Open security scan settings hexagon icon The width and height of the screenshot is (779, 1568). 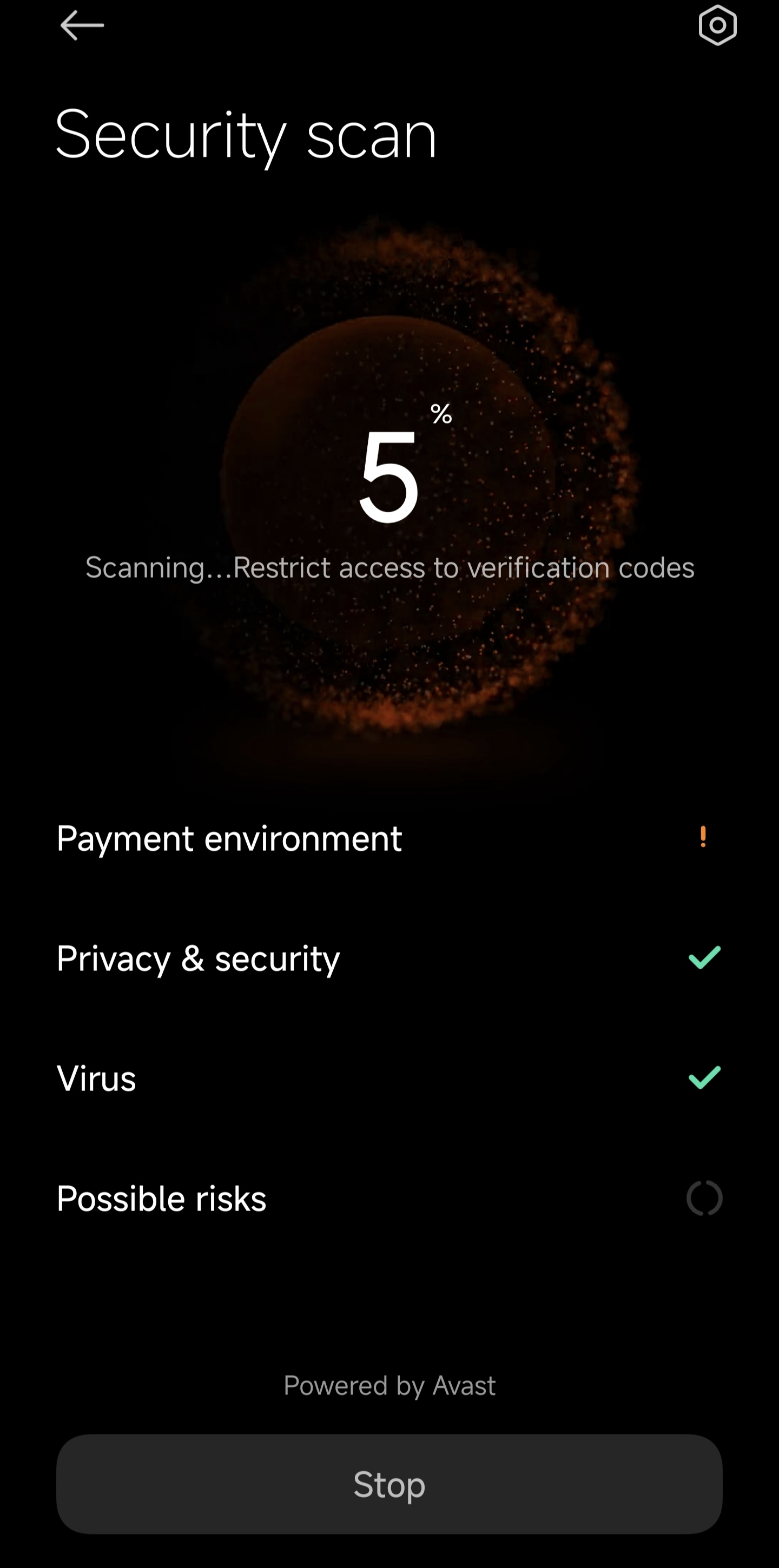(717, 25)
